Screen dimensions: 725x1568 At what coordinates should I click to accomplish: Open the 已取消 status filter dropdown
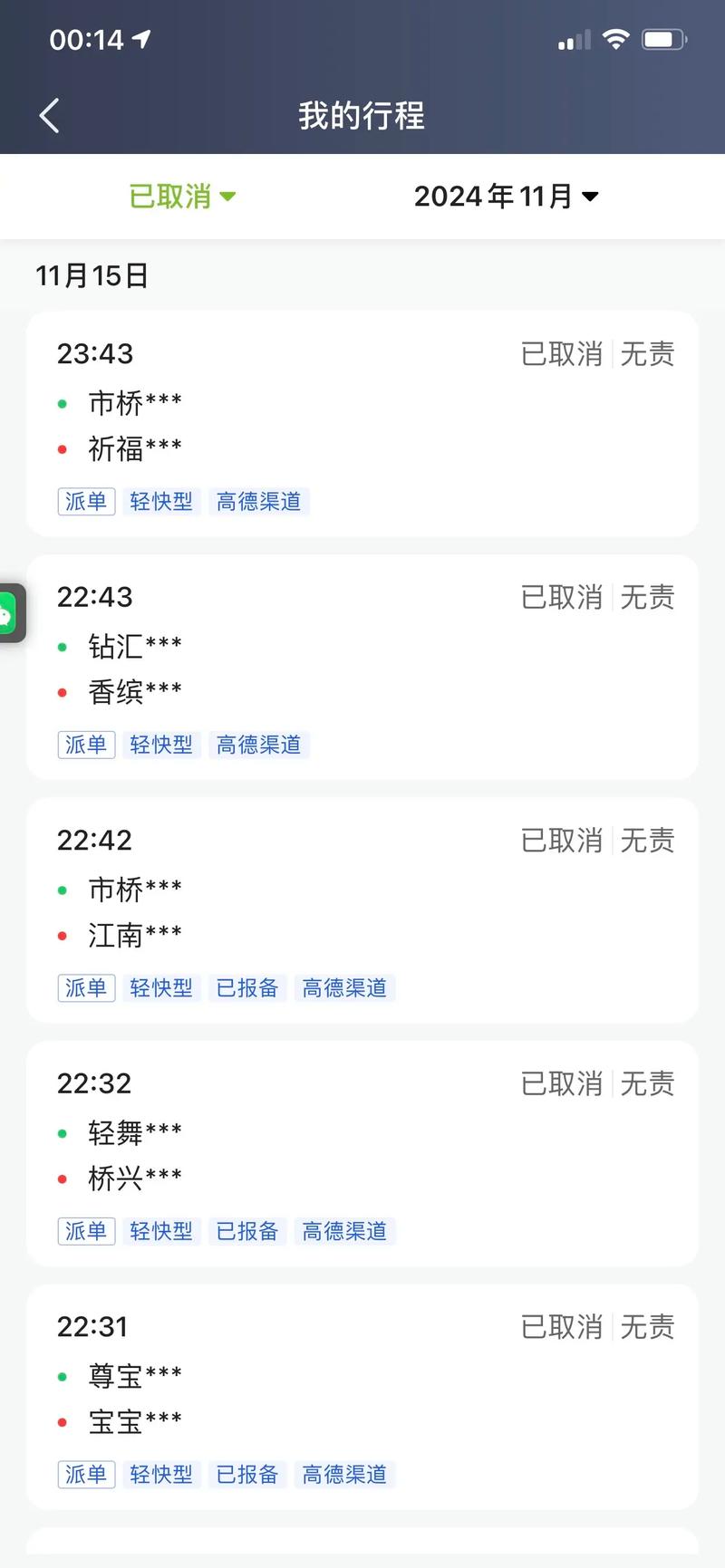[182, 197]
